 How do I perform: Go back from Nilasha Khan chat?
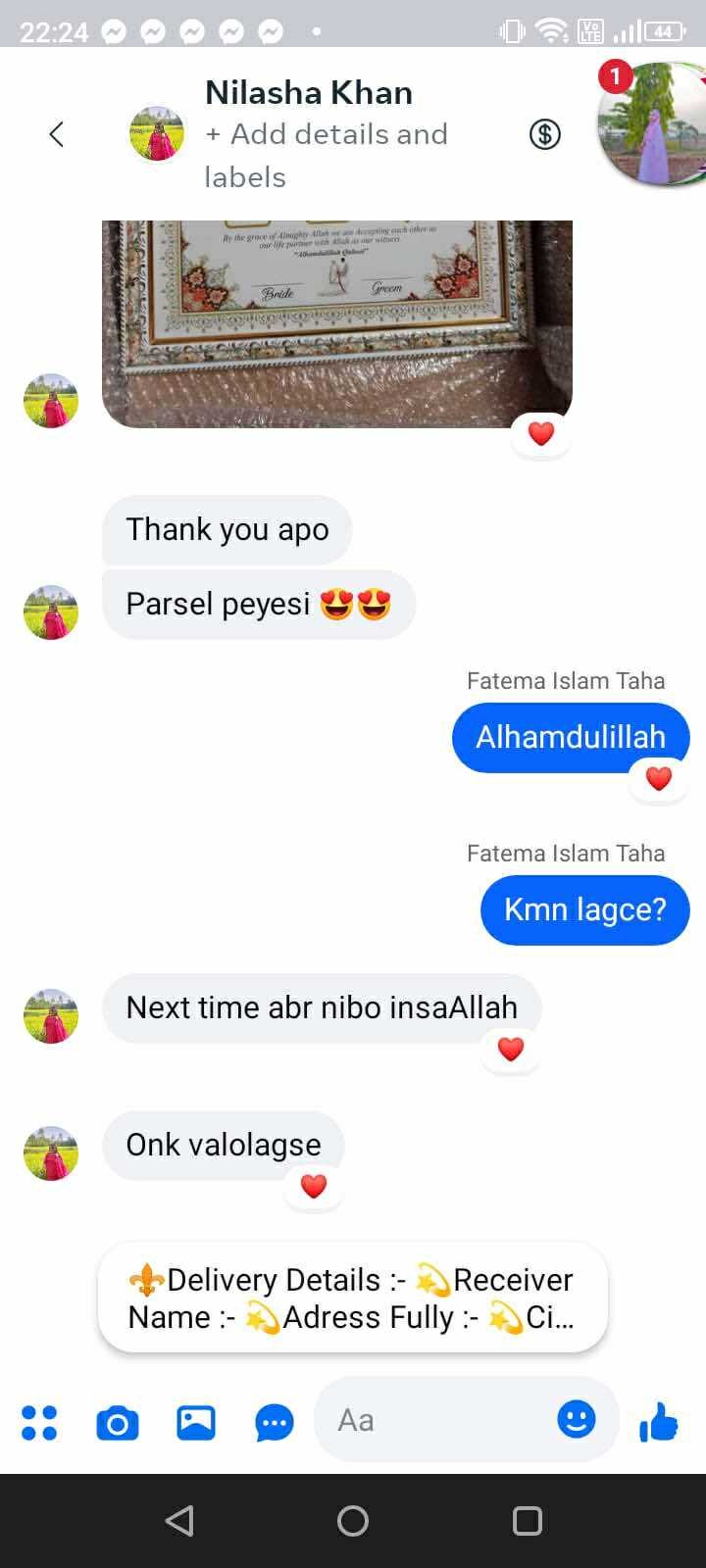click(x=57, y=134)
